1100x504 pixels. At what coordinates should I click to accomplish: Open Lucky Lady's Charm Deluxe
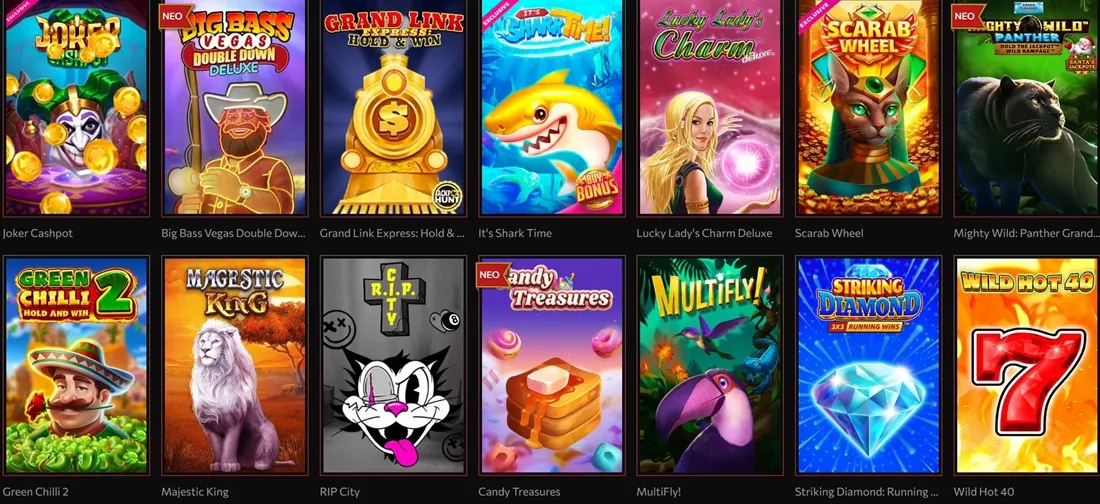[709, 108]
